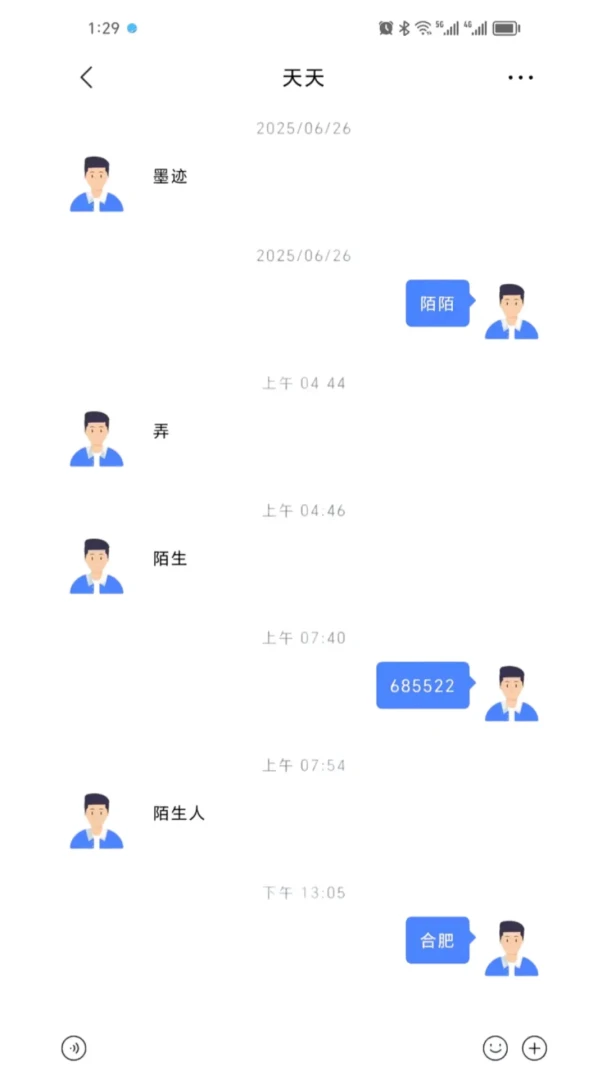607x1080 pixels.
Task: Tap the 陌陌 message bubble
Action: 439,303
